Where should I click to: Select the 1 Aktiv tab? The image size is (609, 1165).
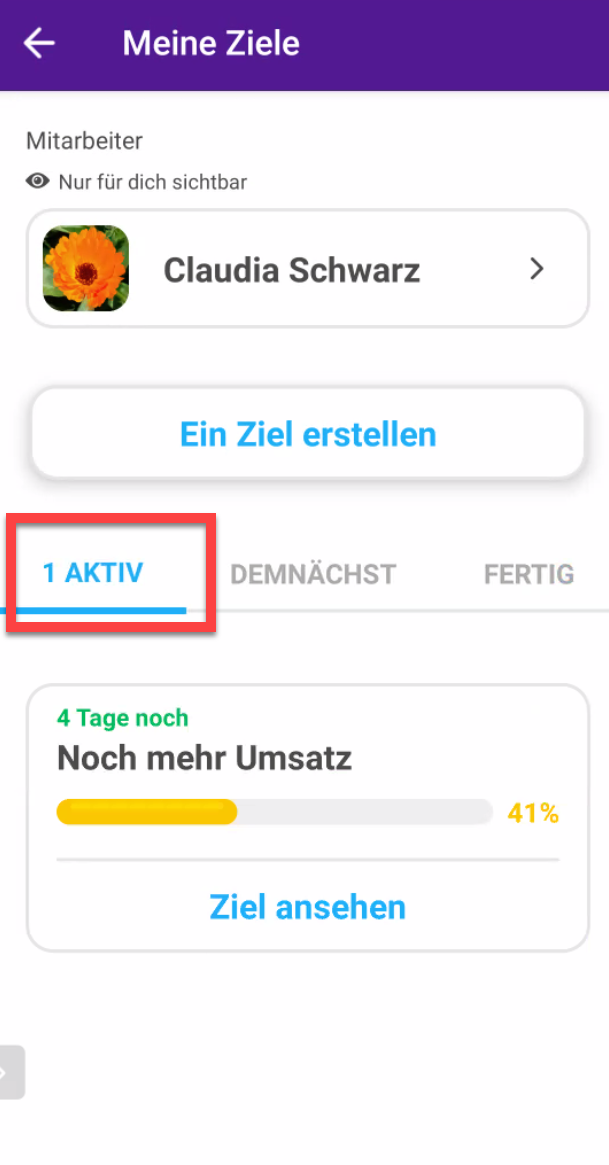93,574
